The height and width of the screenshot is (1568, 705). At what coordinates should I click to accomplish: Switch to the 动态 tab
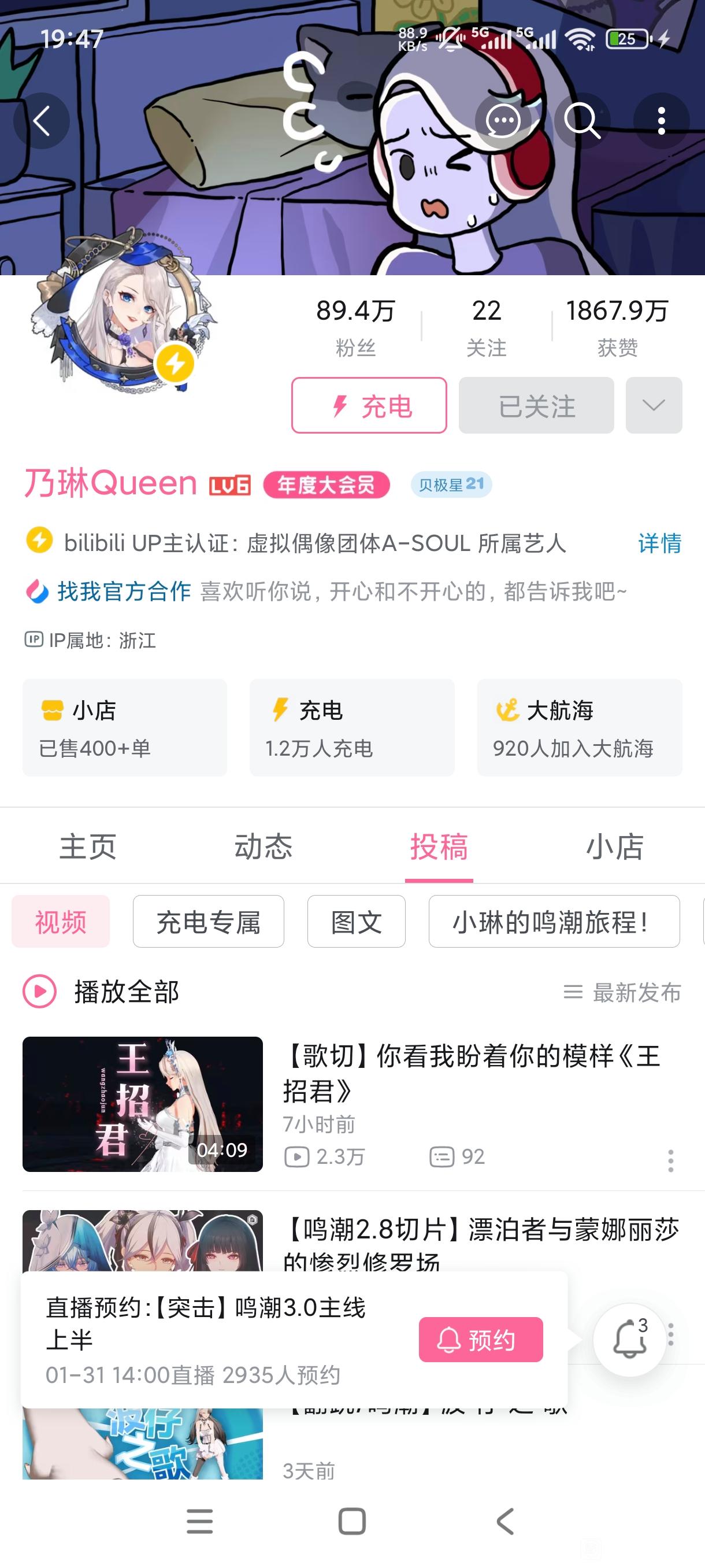point(264,846)
